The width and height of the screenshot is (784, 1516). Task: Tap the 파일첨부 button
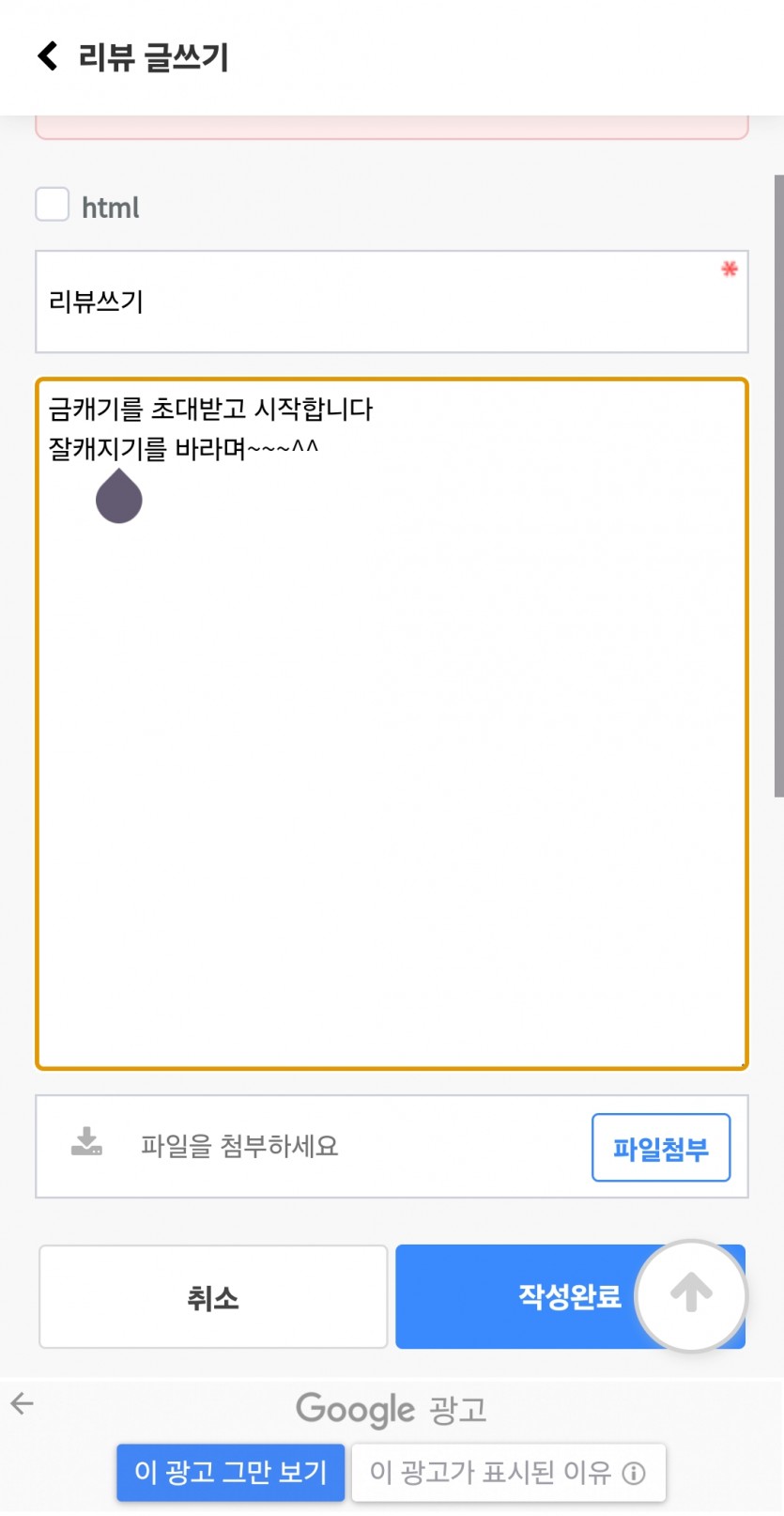pyautogui.click(x=661, y=1148)
